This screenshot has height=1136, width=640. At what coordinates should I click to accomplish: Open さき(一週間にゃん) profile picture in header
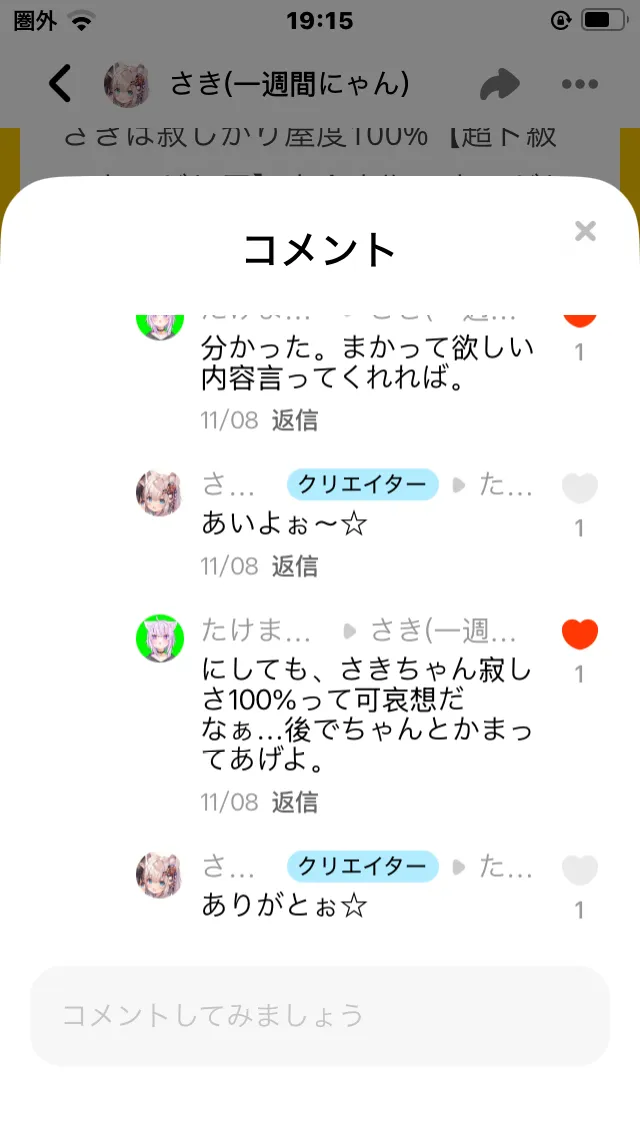[127, 84]
